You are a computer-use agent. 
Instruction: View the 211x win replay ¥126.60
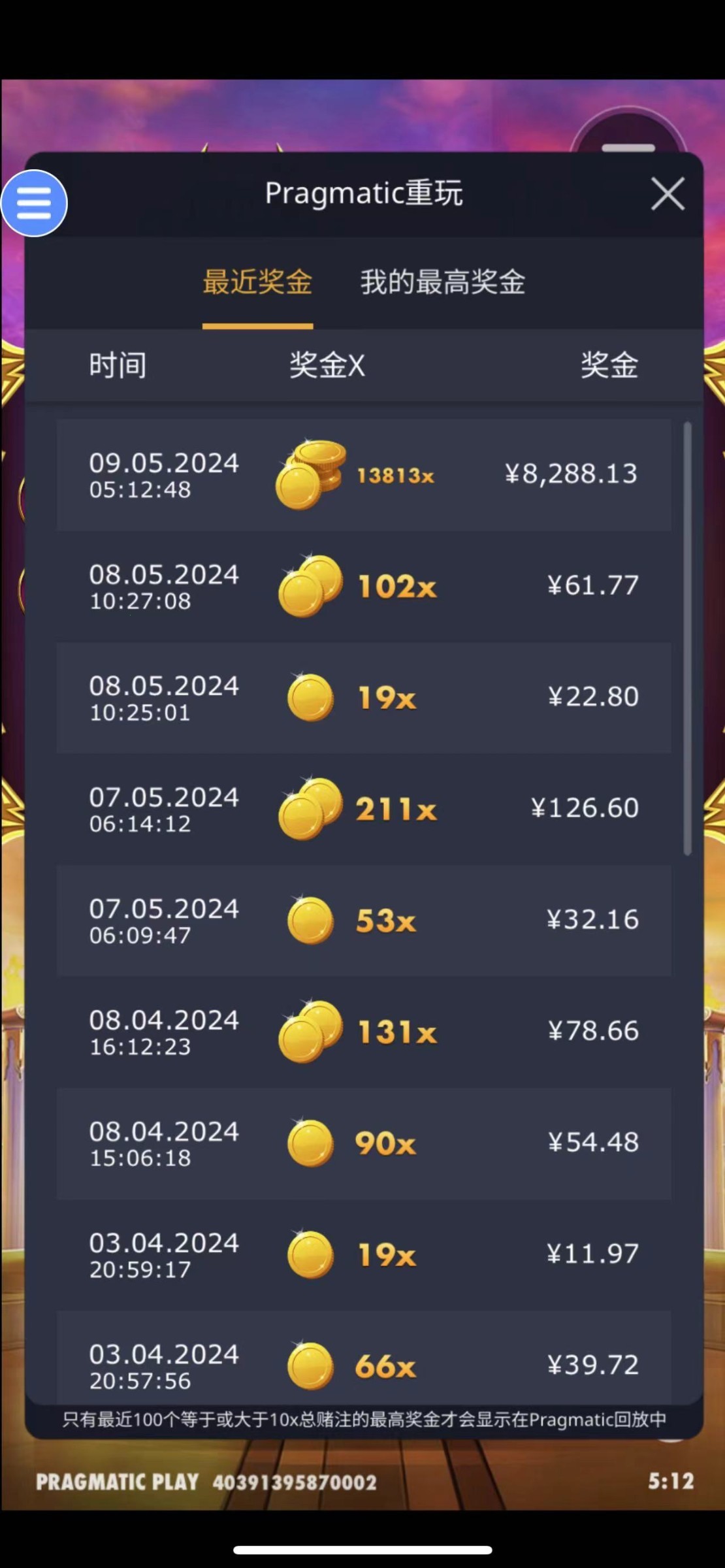click(363, 809)
